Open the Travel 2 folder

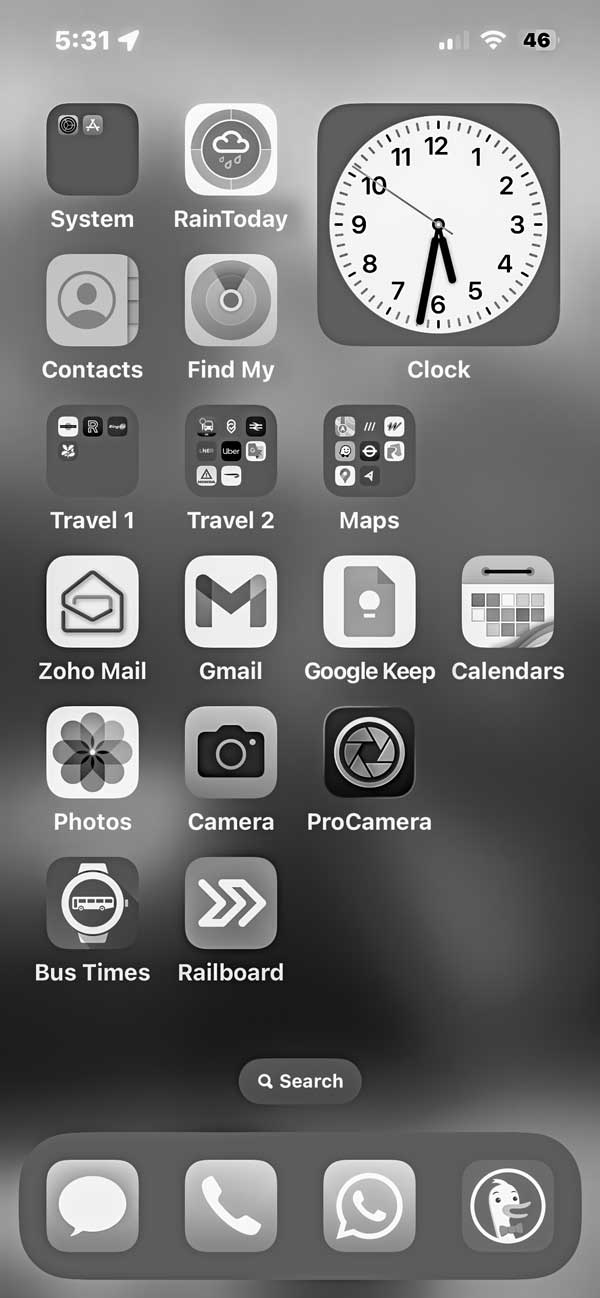point(231,451)
